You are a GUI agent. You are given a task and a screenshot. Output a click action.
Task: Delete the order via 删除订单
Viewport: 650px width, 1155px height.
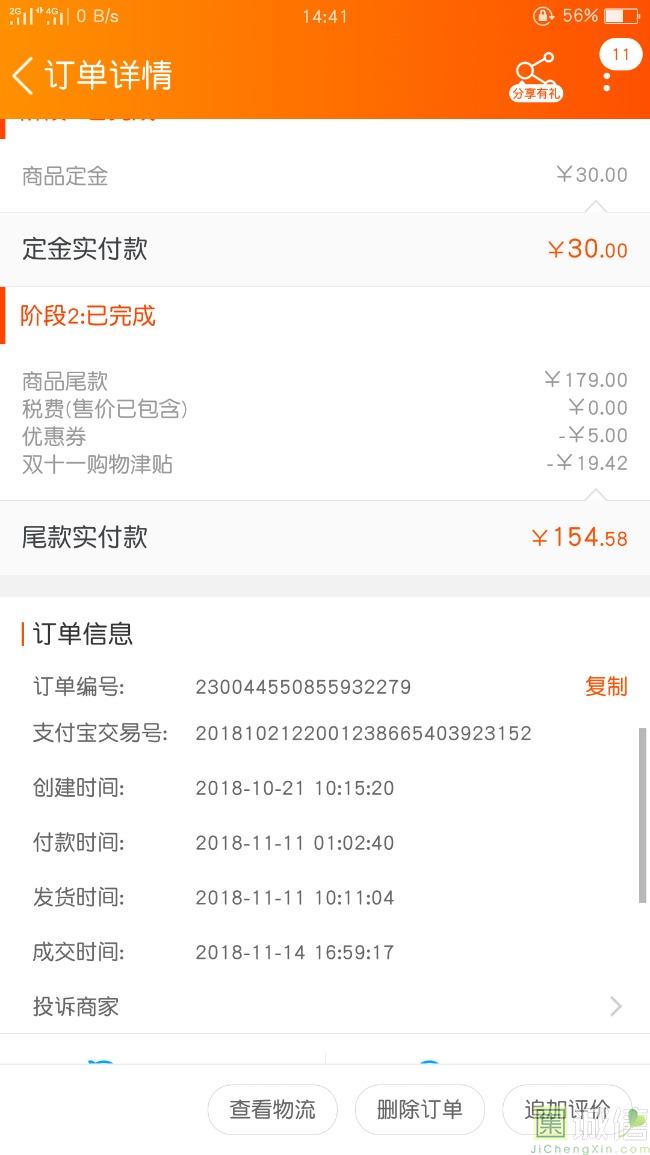(420, 1109)
